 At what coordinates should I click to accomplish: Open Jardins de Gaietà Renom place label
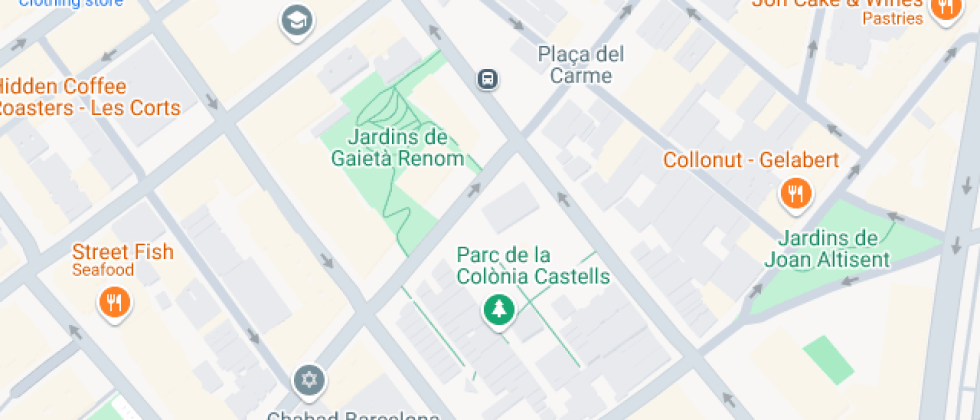[397, 147]
